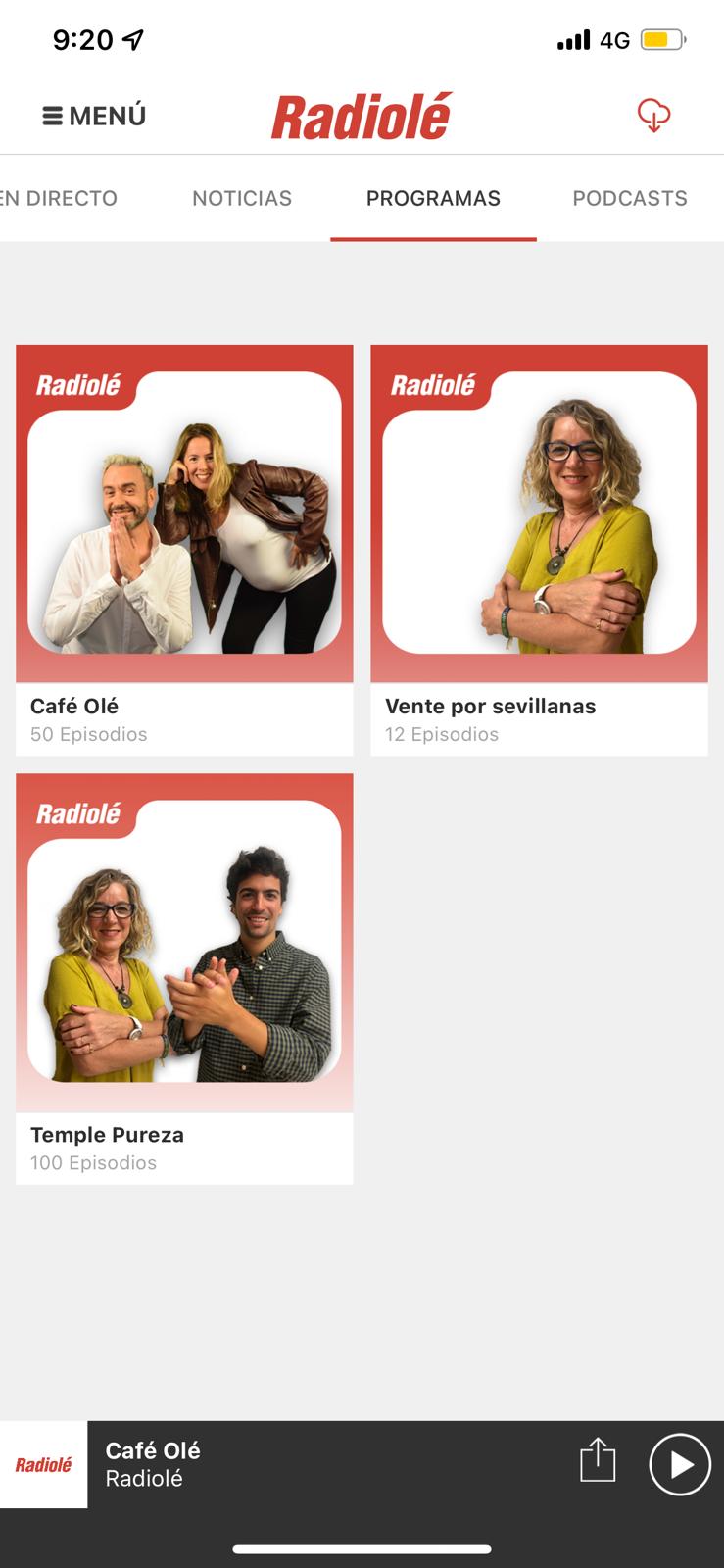
Task: Open the cloud download icon
Action: click(x=653, y=116)
